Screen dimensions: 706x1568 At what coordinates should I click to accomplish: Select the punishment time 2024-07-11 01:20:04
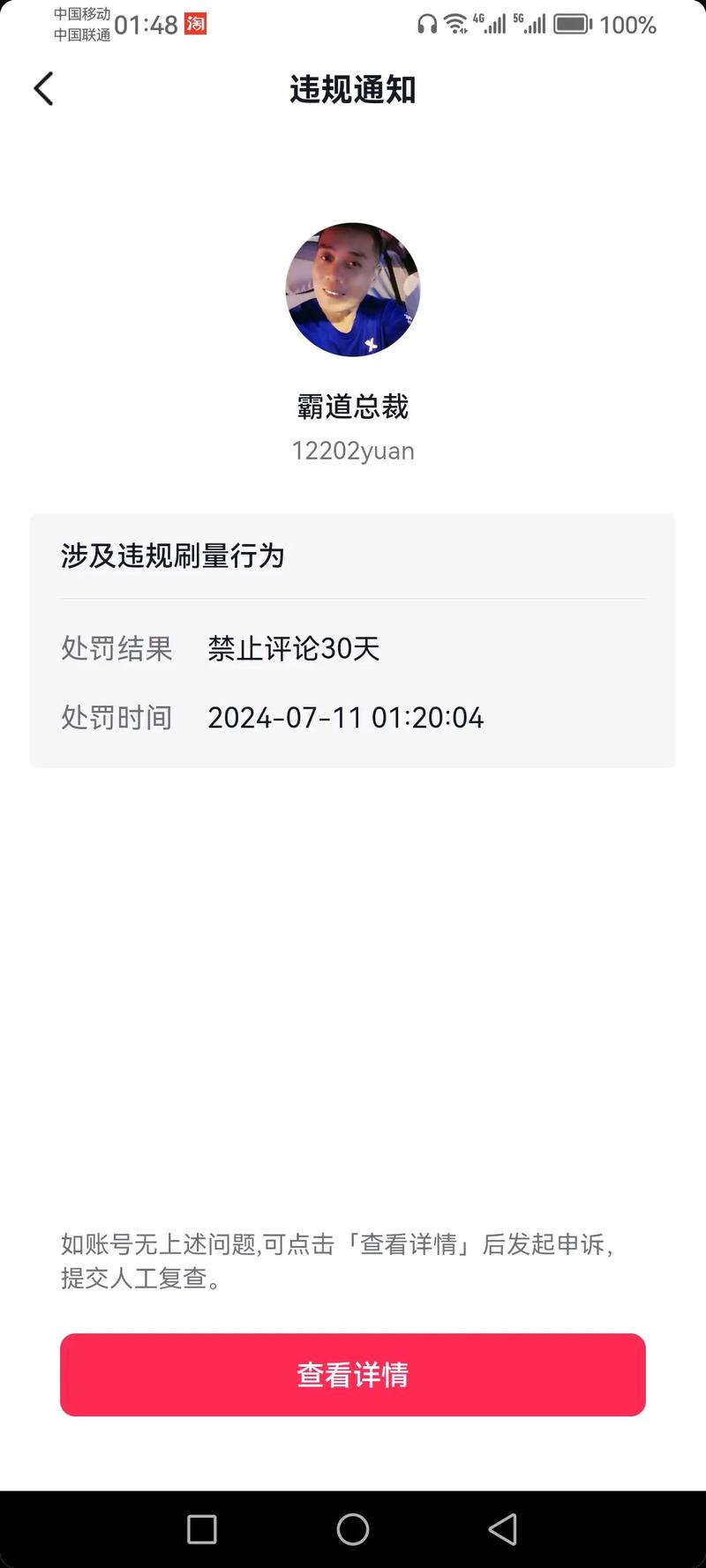(345, 717)
